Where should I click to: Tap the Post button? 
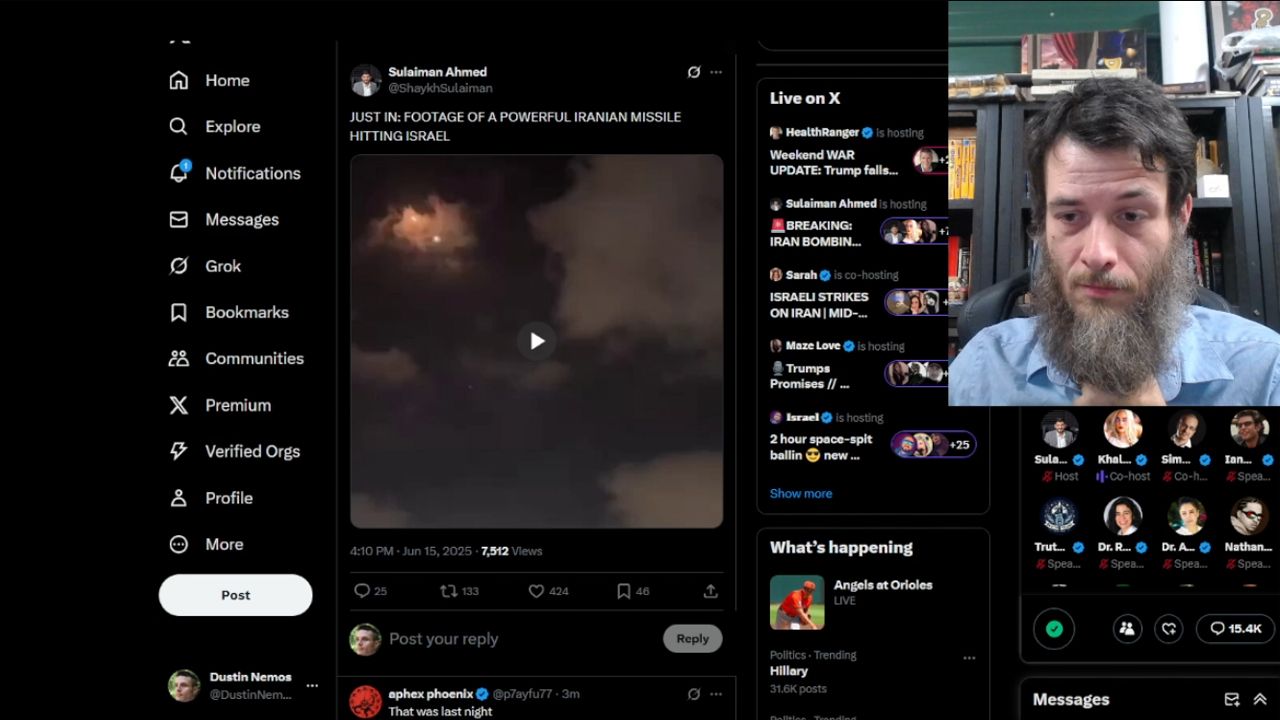click(x=235, y=595)
